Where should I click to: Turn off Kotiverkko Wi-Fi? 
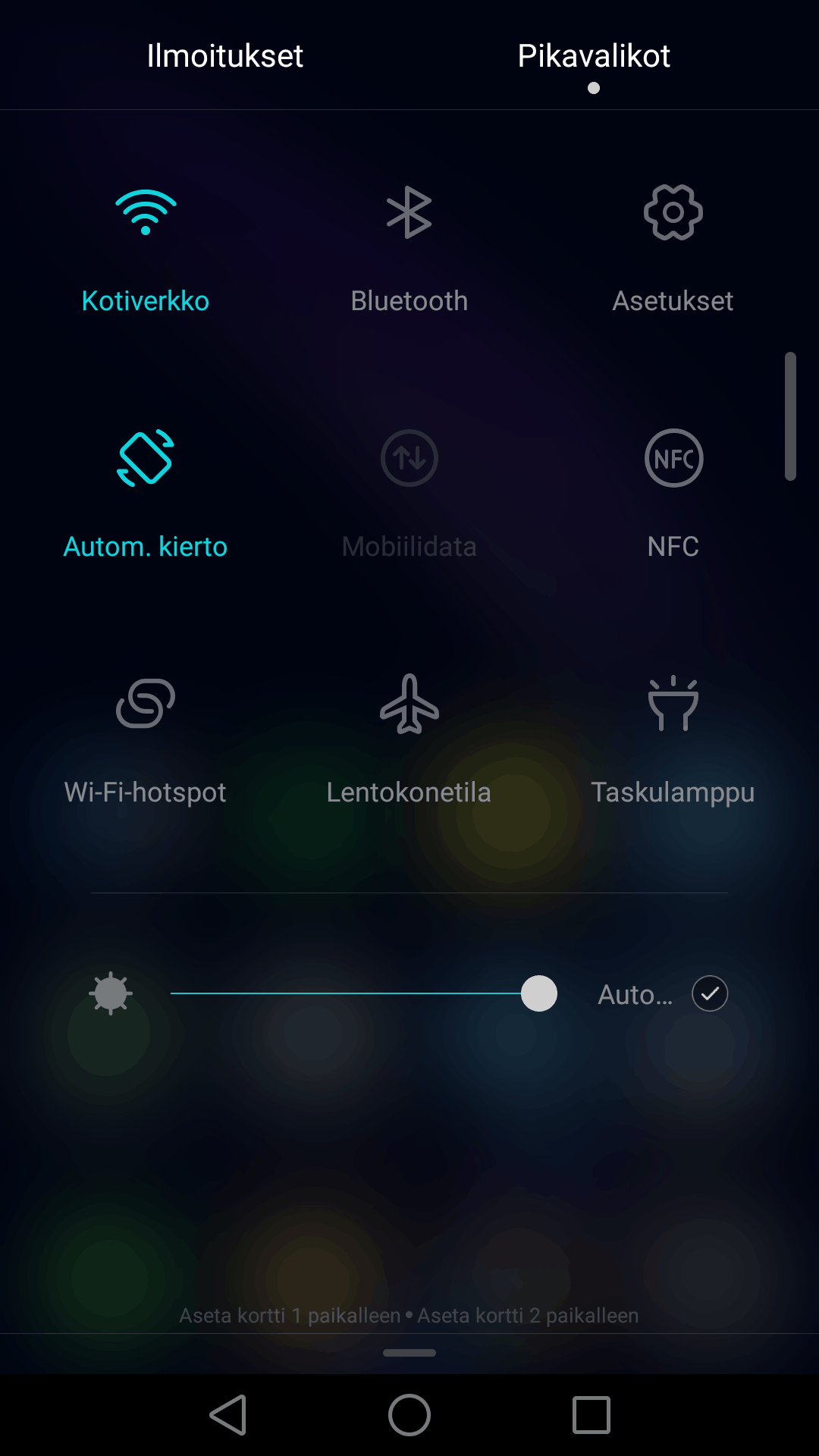pos(146,214)
